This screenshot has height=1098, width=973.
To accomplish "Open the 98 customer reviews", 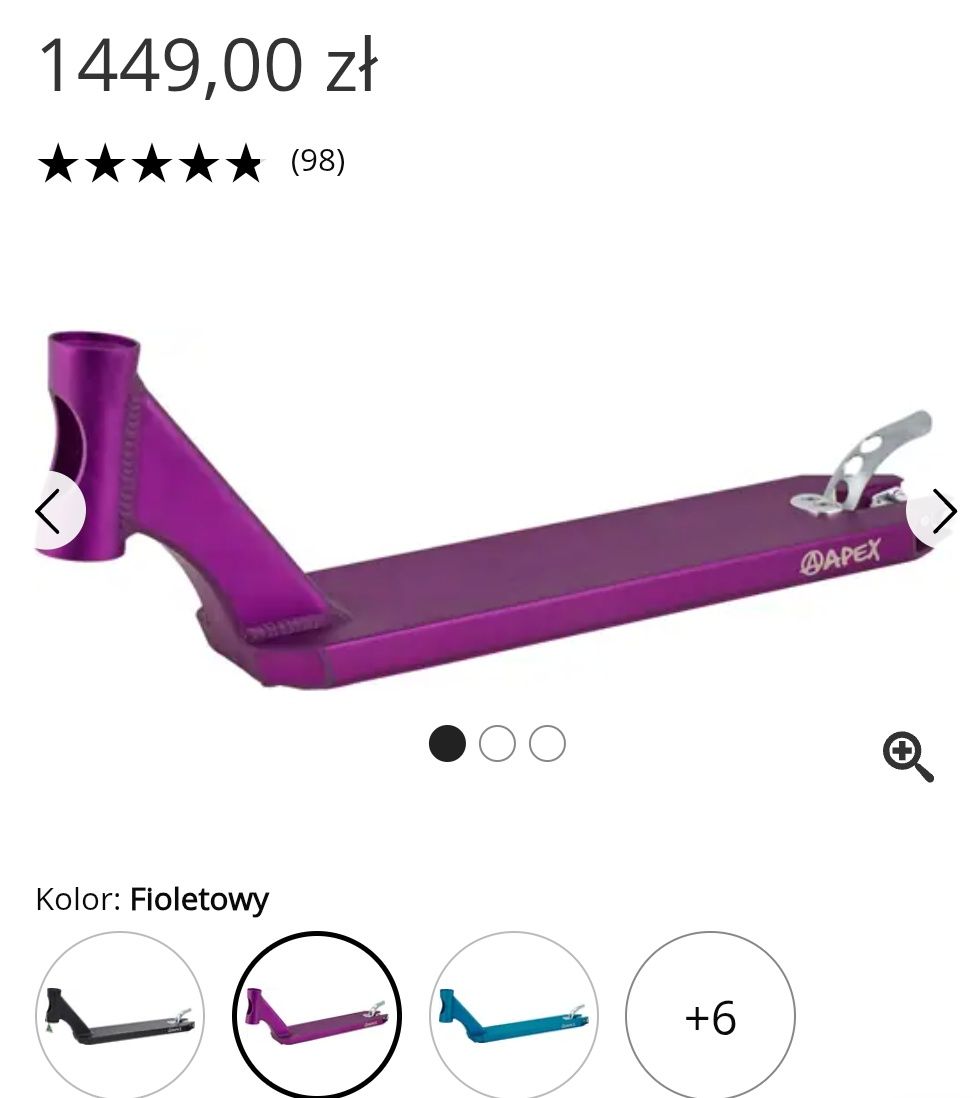I will (x=317, y=160).
